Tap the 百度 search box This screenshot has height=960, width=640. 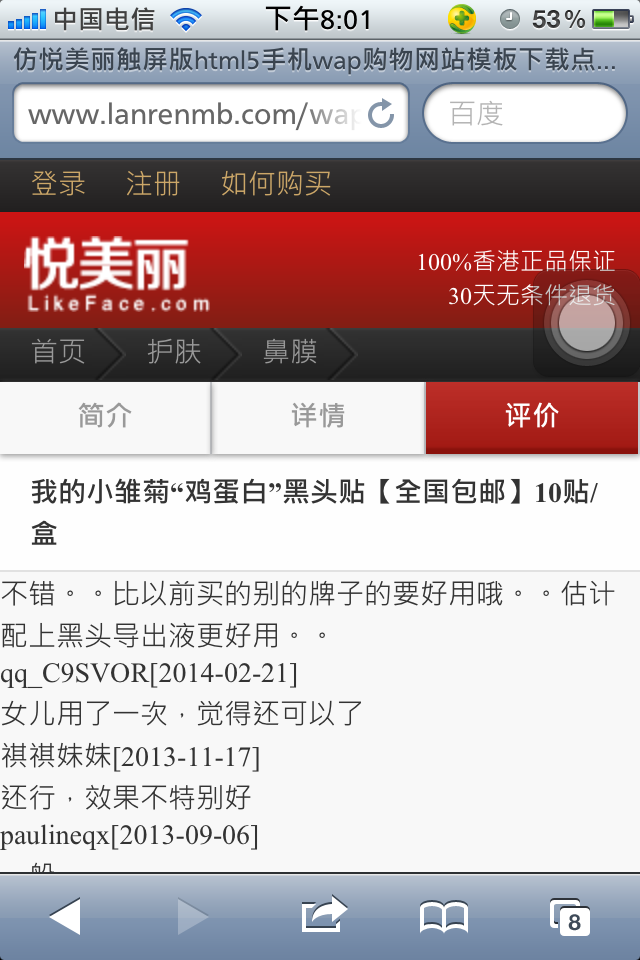coord(525,114)
